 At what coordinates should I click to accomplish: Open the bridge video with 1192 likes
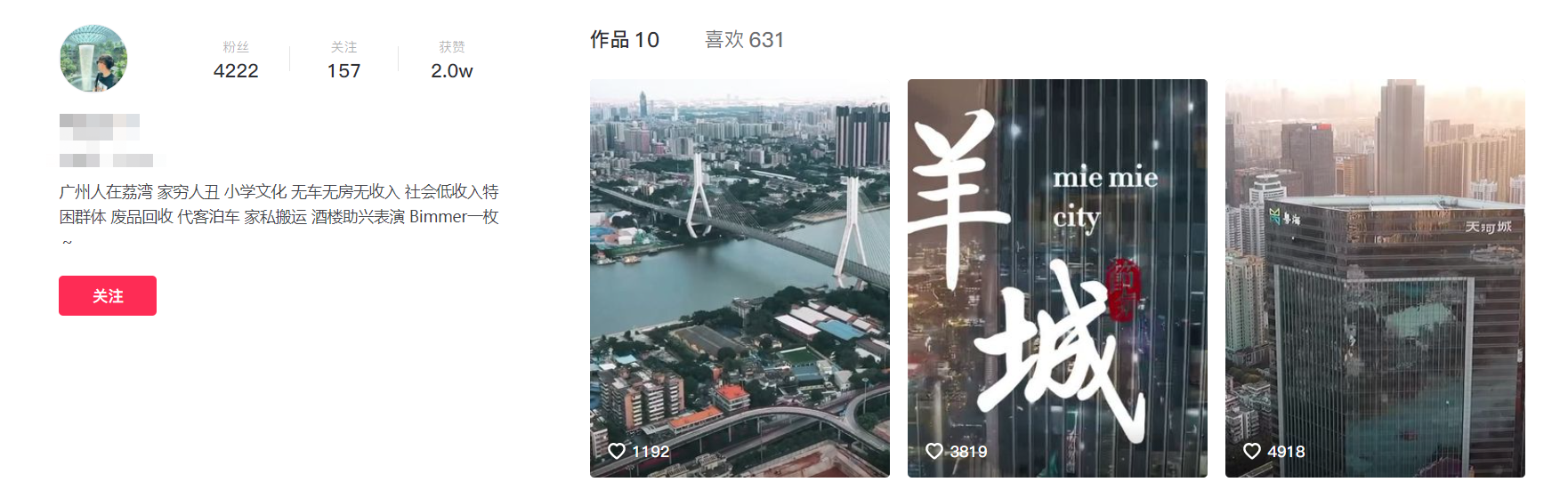pos(740,277)
